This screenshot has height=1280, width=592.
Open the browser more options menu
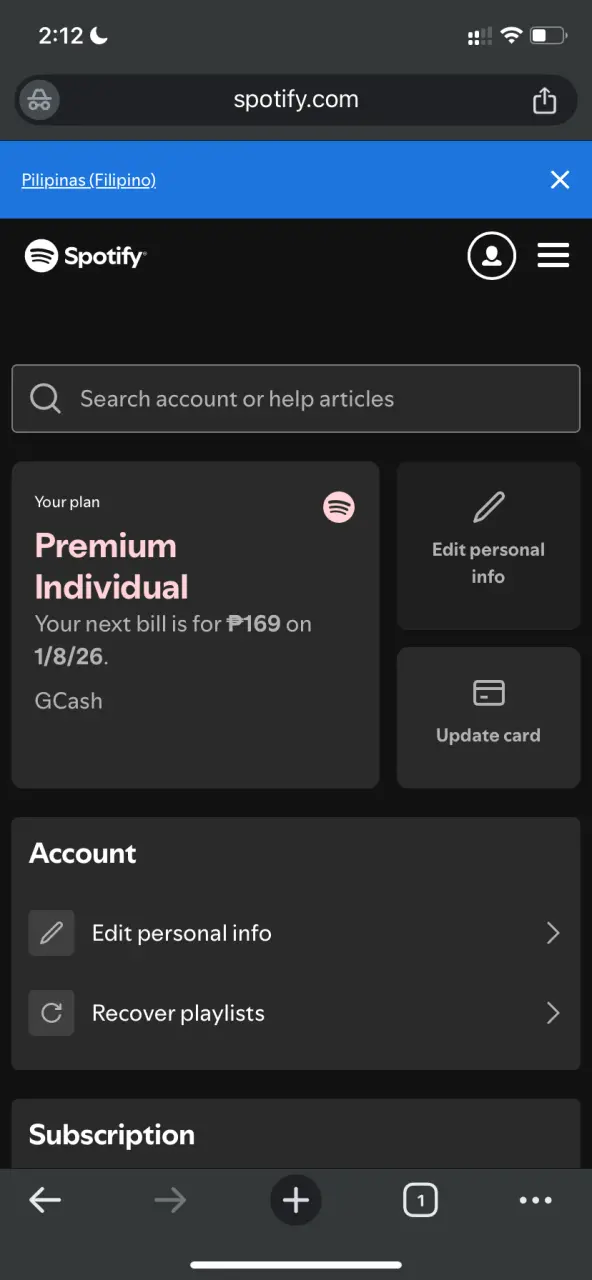pos(536,1200)
